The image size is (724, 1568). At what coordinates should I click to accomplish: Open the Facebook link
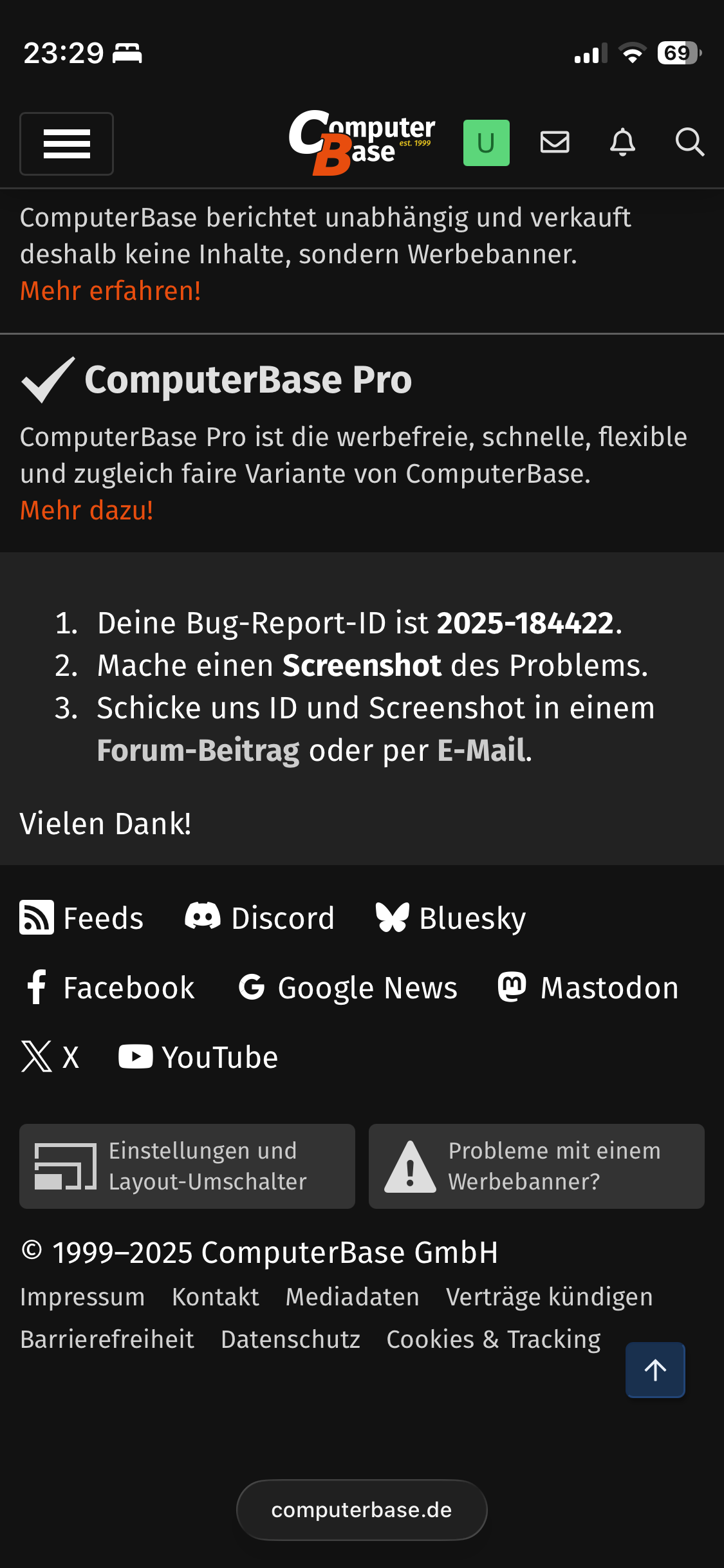point(110,987)
